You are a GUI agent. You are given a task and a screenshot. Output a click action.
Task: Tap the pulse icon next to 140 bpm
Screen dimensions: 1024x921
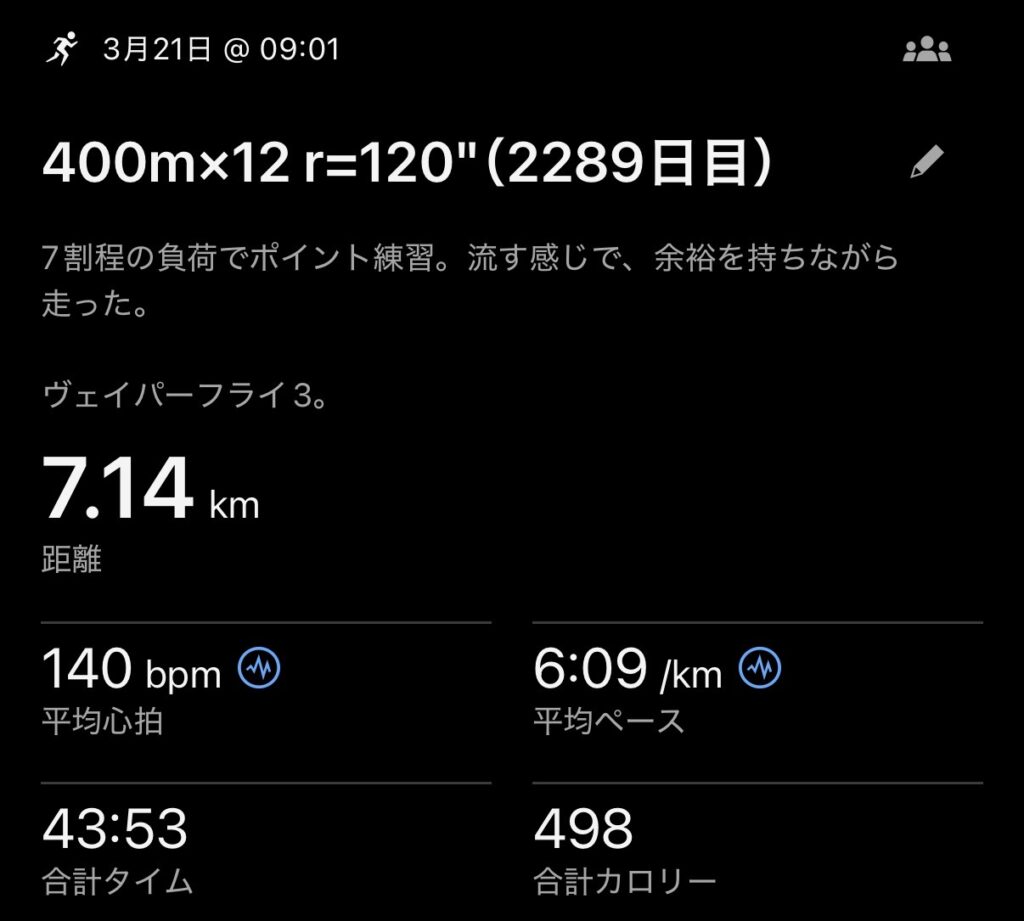pos(259,668)
